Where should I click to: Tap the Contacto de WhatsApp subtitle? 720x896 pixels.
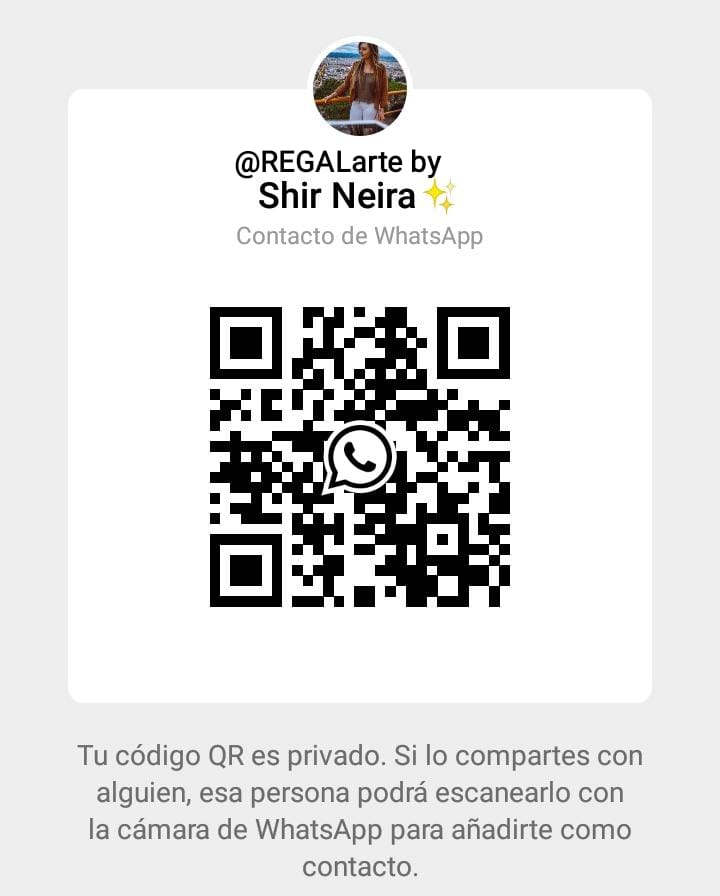360,238
